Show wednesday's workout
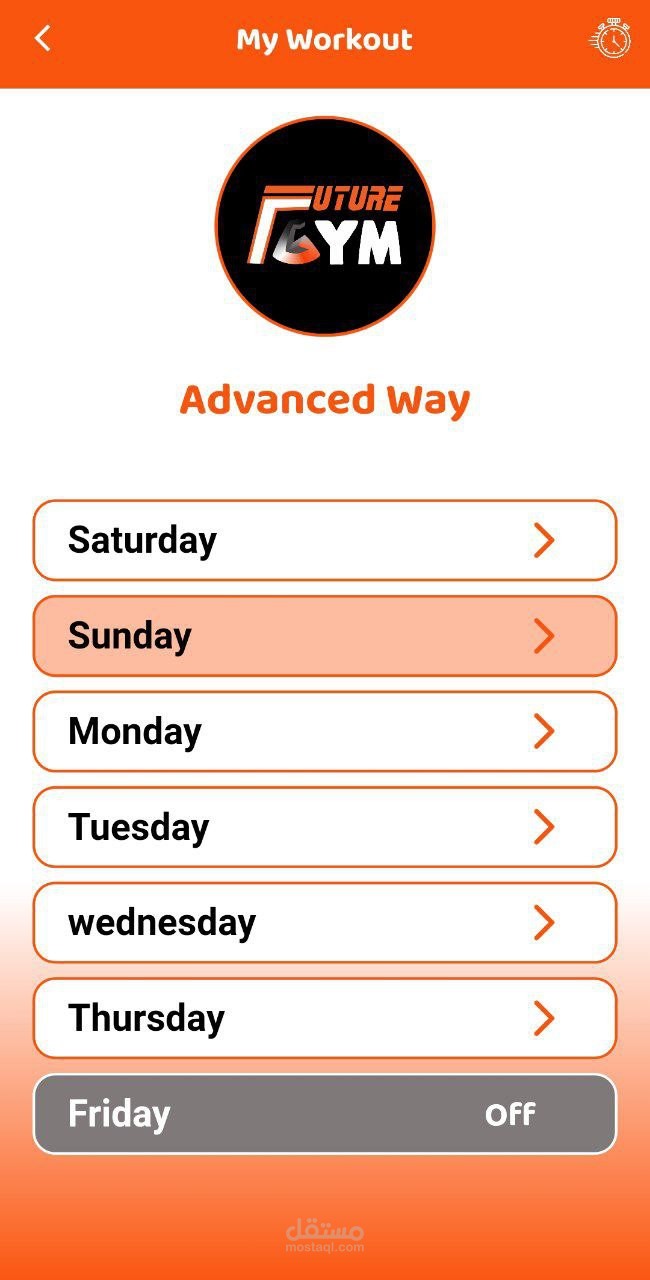Screen dimensions: 650x1280 click(x=325, y=922)
